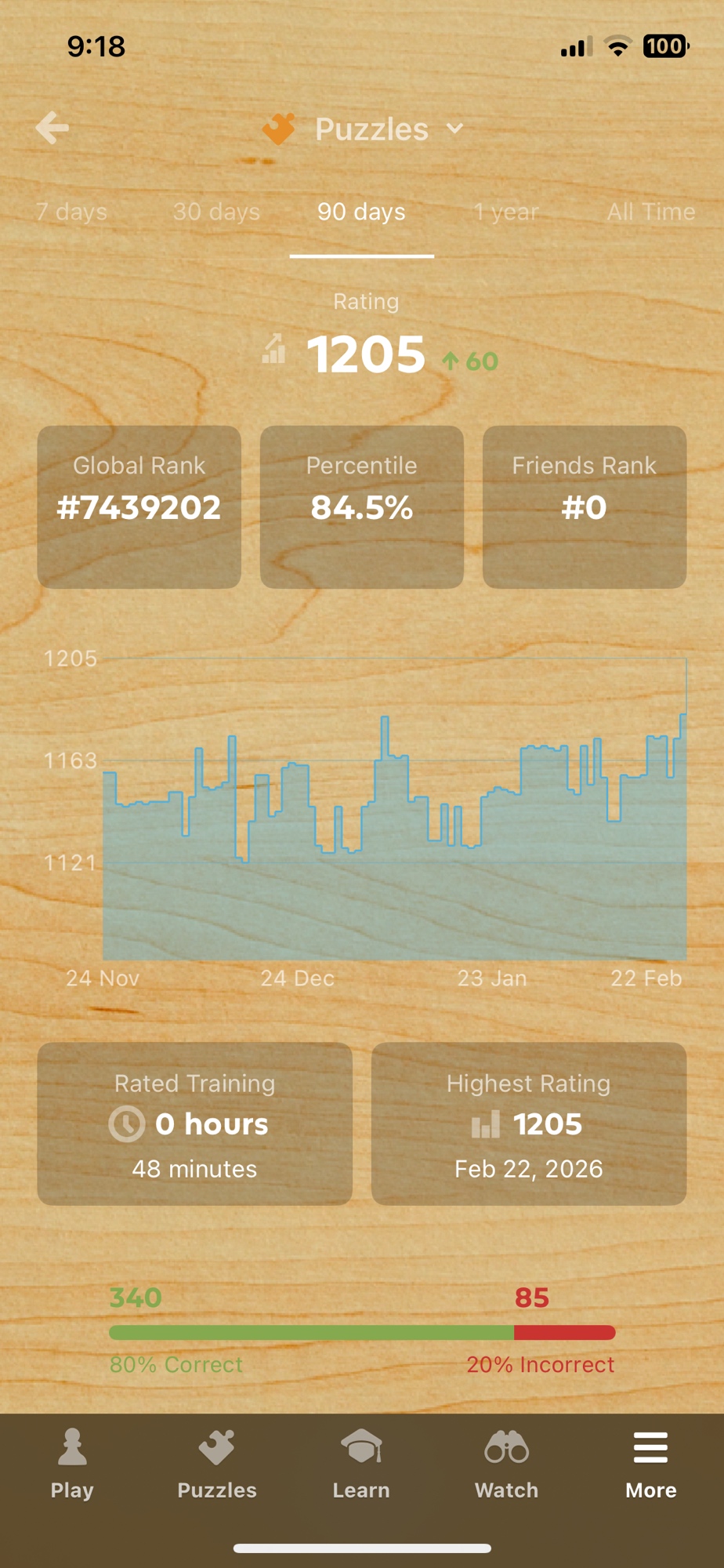724x1568 pixels.
Task: Switch to the Watch tab
Action: coord(506,1465)
